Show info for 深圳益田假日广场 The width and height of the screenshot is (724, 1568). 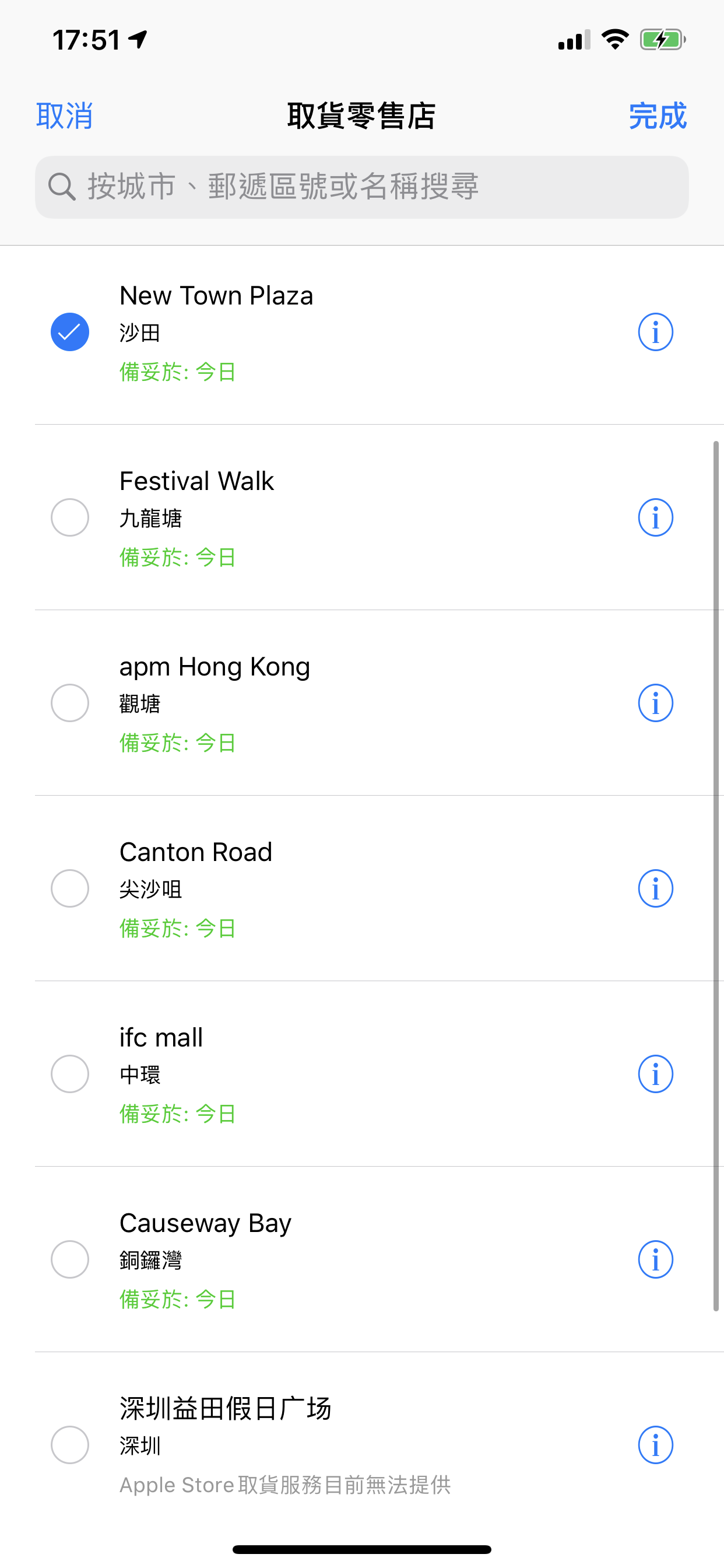[x=655, y=1444]
